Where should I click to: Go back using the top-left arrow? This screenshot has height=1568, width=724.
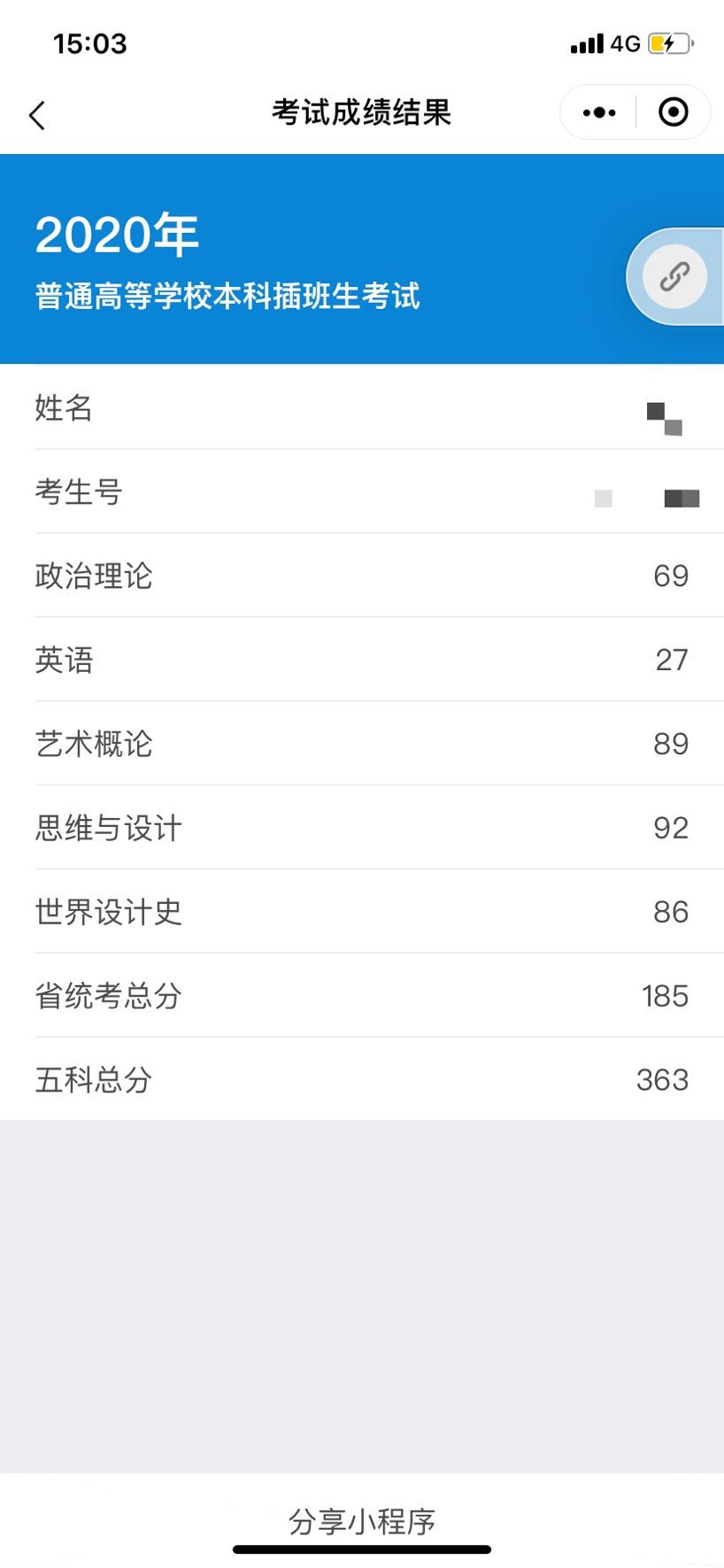pos(37,115)
